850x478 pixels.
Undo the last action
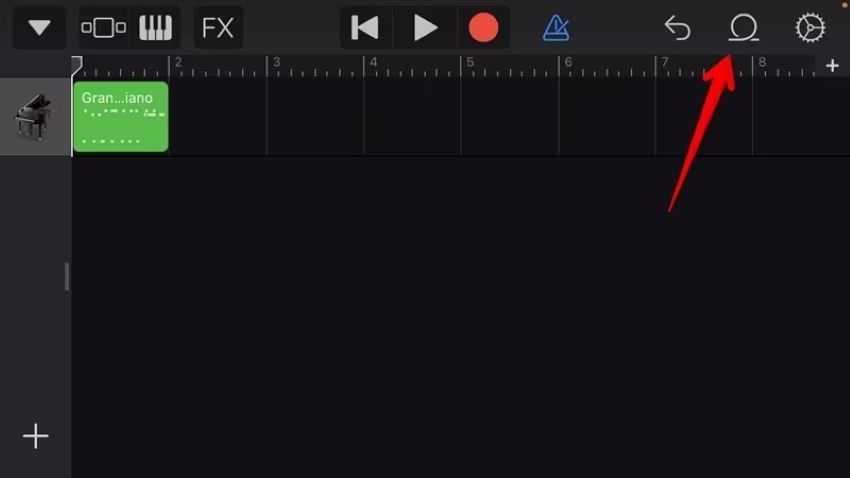(x=678, y=28)
